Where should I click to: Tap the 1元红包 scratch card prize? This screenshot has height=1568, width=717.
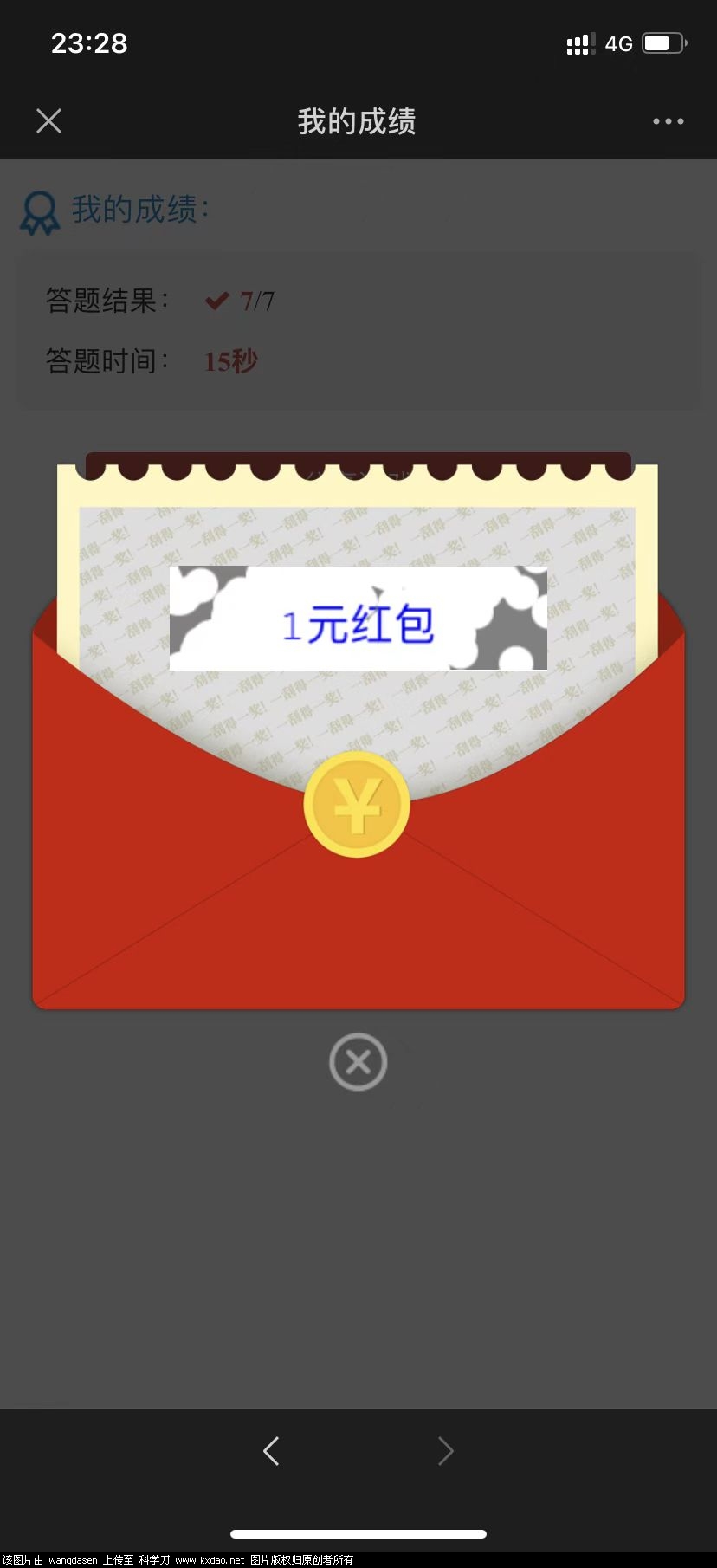pos(358,619)
